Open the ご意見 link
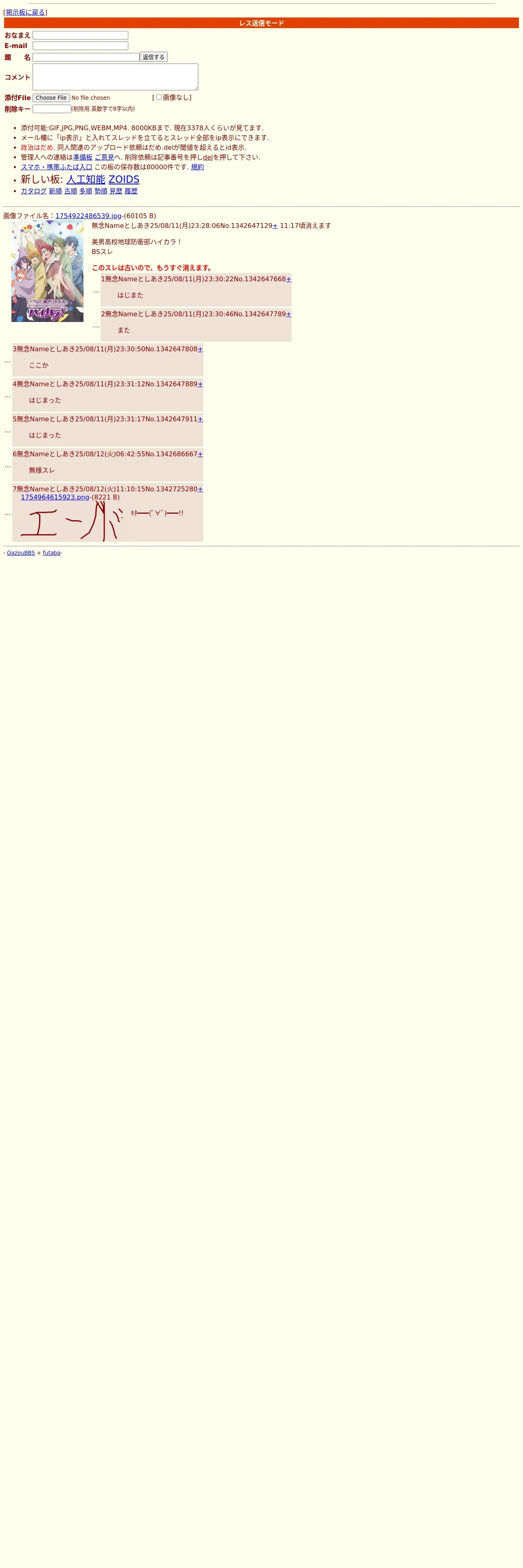523x1568 pixels. [104, 157]
